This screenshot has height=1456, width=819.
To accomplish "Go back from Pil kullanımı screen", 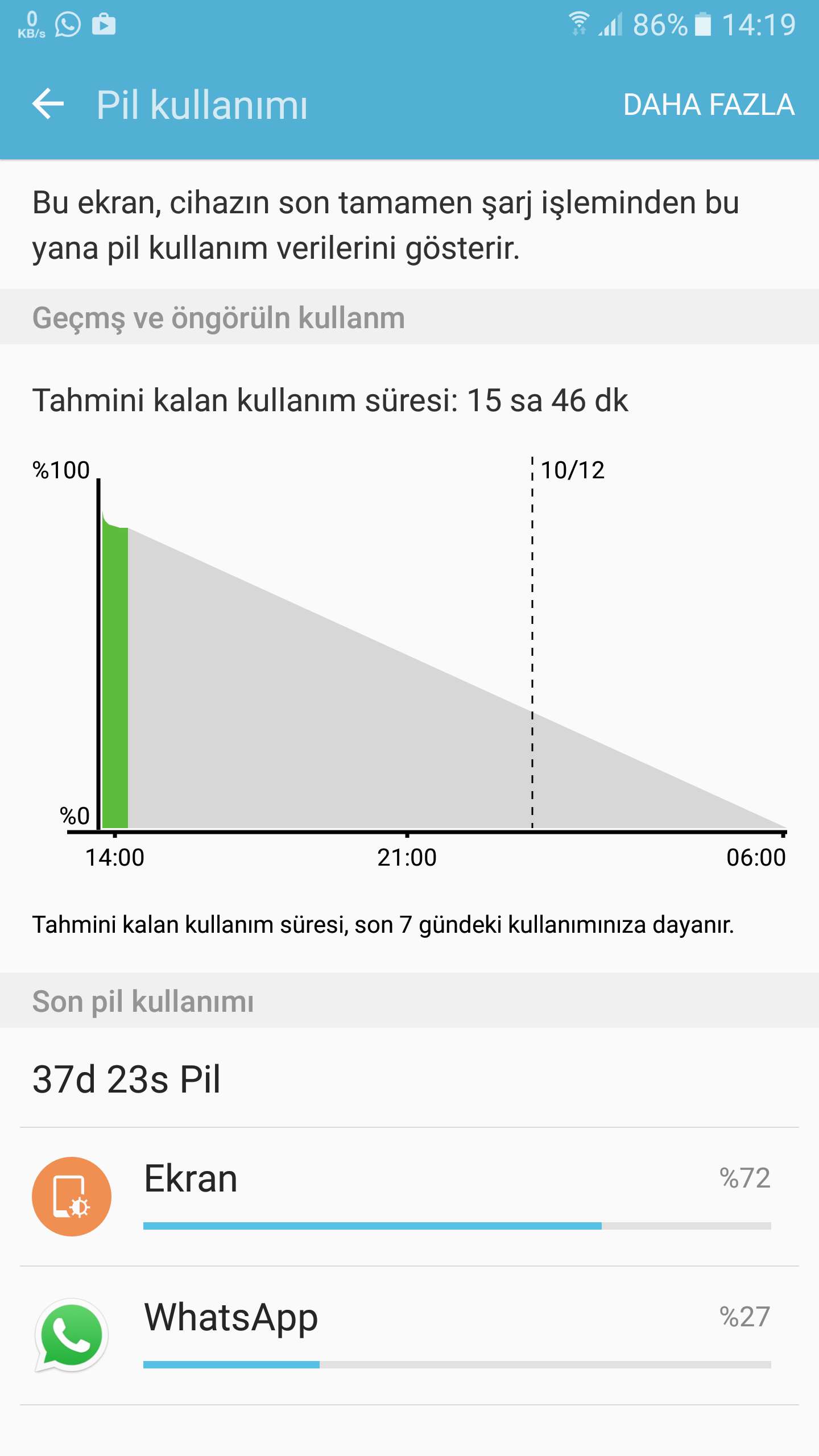I will (48, 105).
